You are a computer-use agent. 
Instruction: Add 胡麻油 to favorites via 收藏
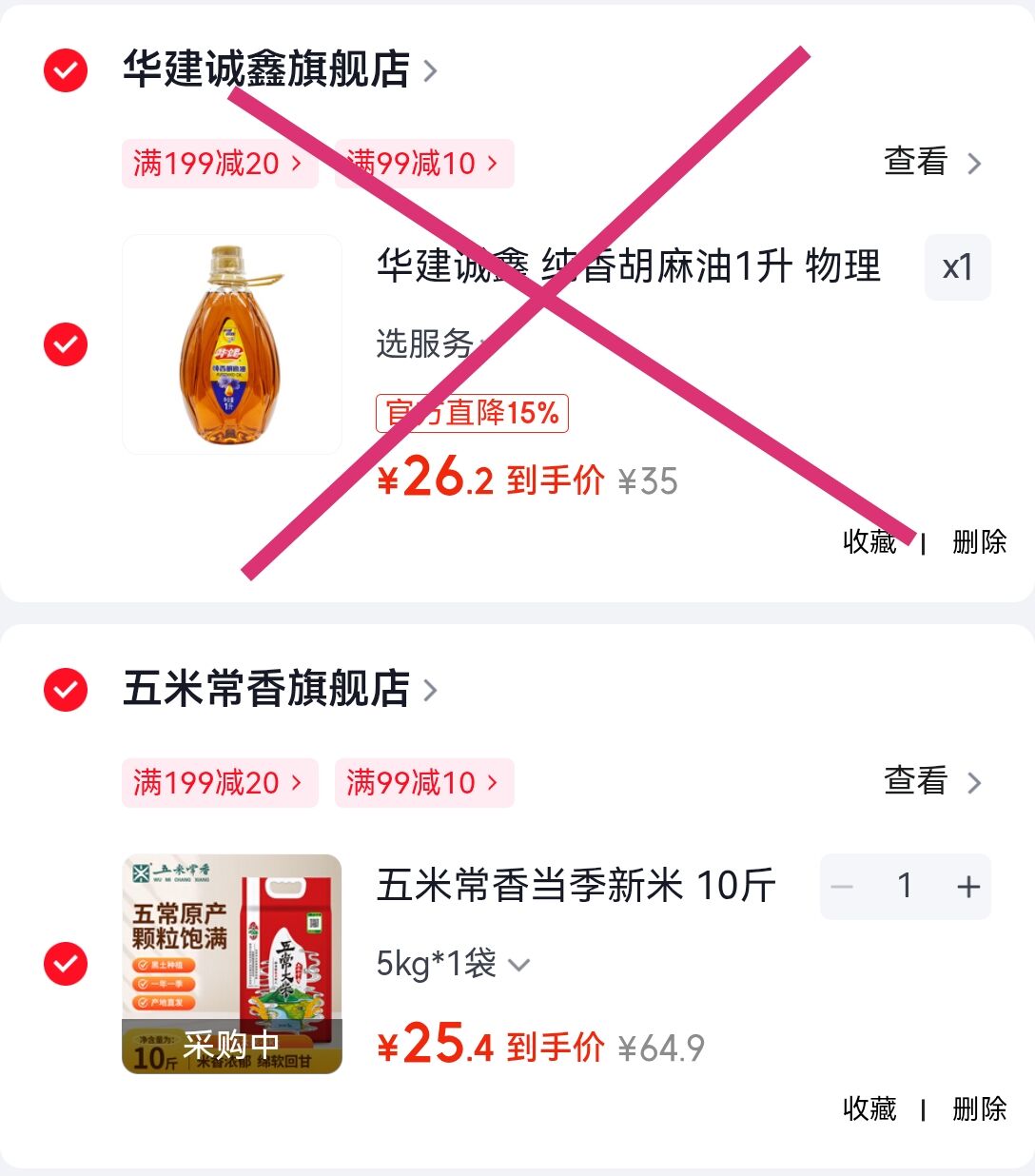869,542
